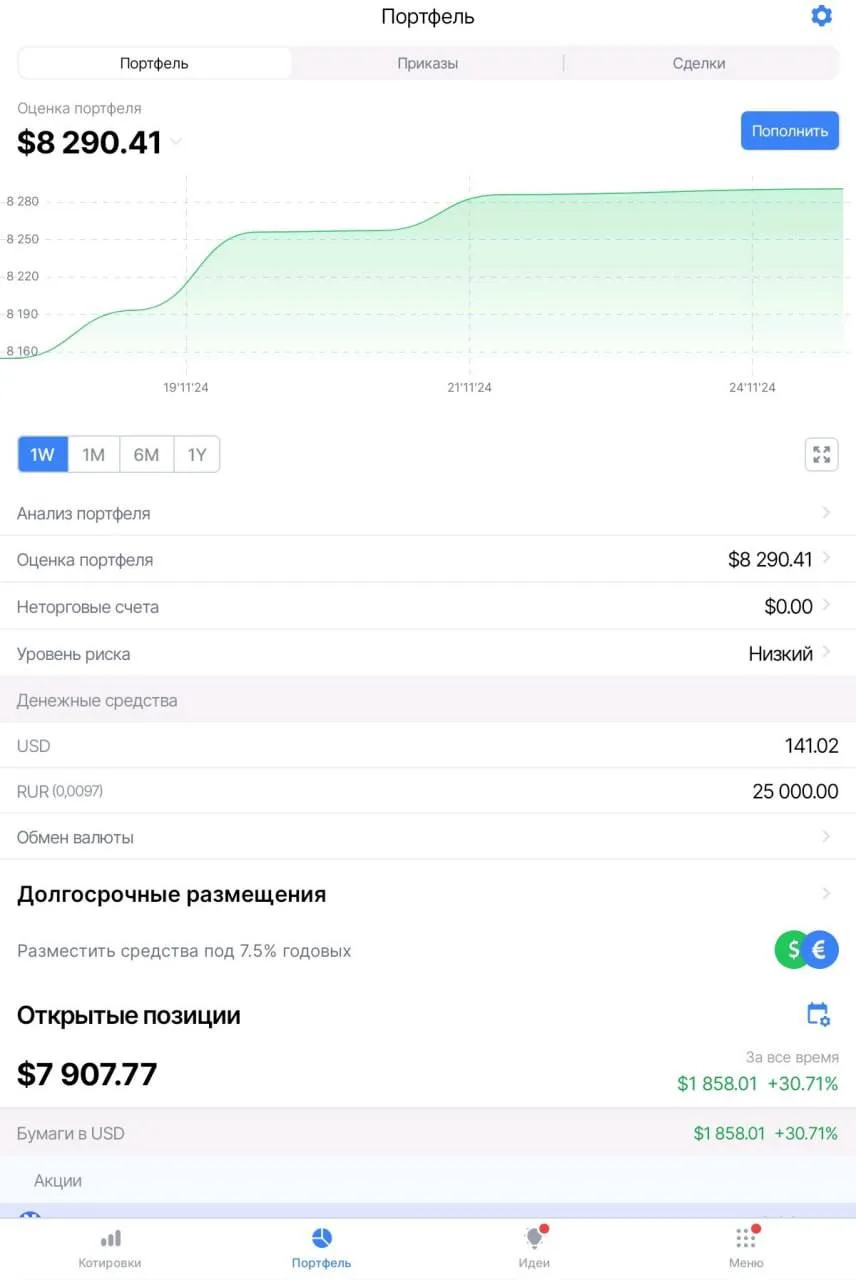The height and width of the screenshot is (1280, 856).
Task: Select the 1M chart period
Action: (x=93, y=455)
